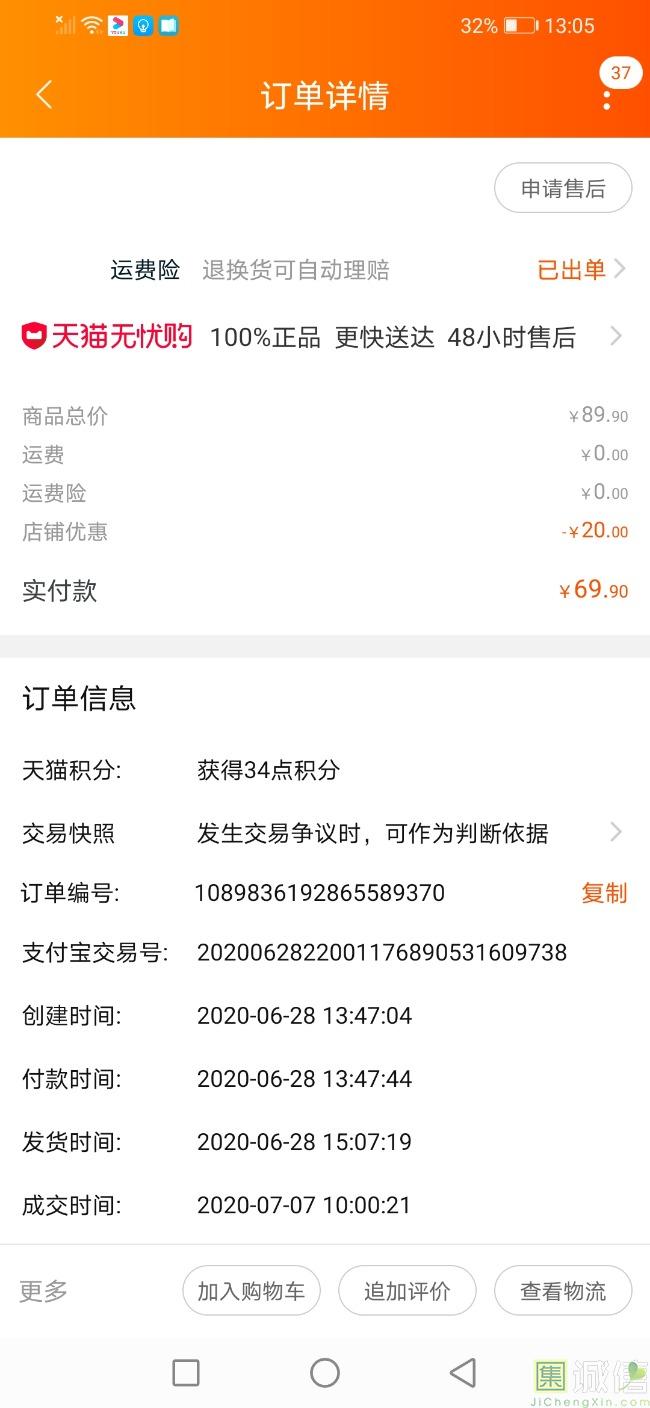The image size is (650, 1408).
Task: View the 交易快照 transaction snapshot
Action: pyautogui.click(x=400, y=832)
